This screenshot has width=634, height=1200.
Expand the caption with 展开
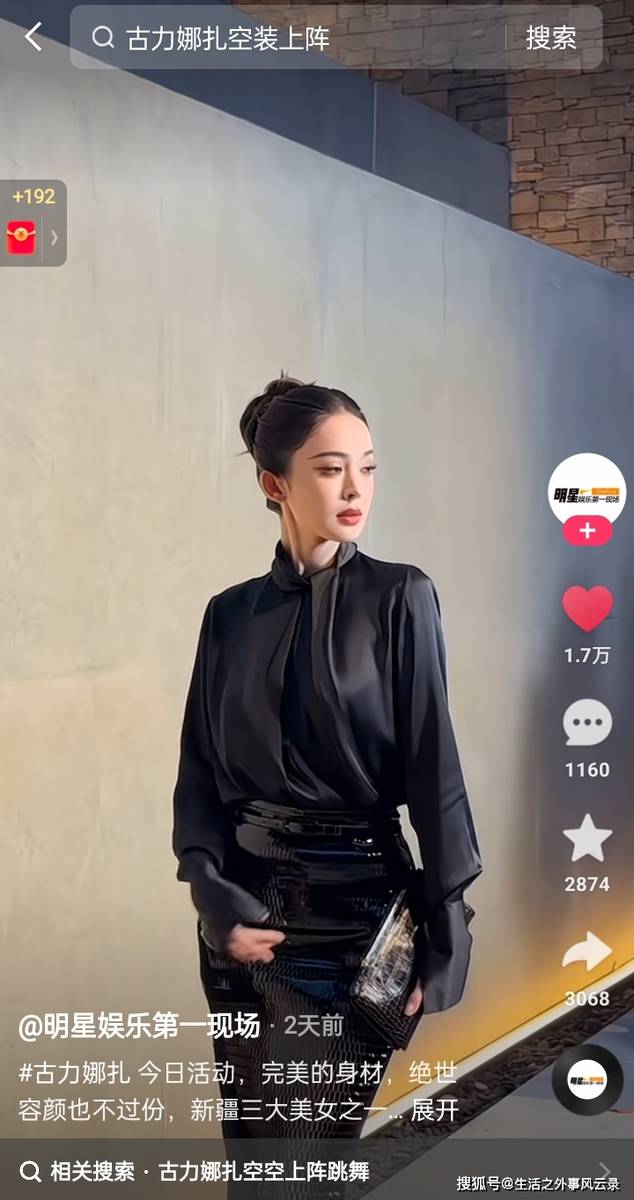tap(435, 1110)
